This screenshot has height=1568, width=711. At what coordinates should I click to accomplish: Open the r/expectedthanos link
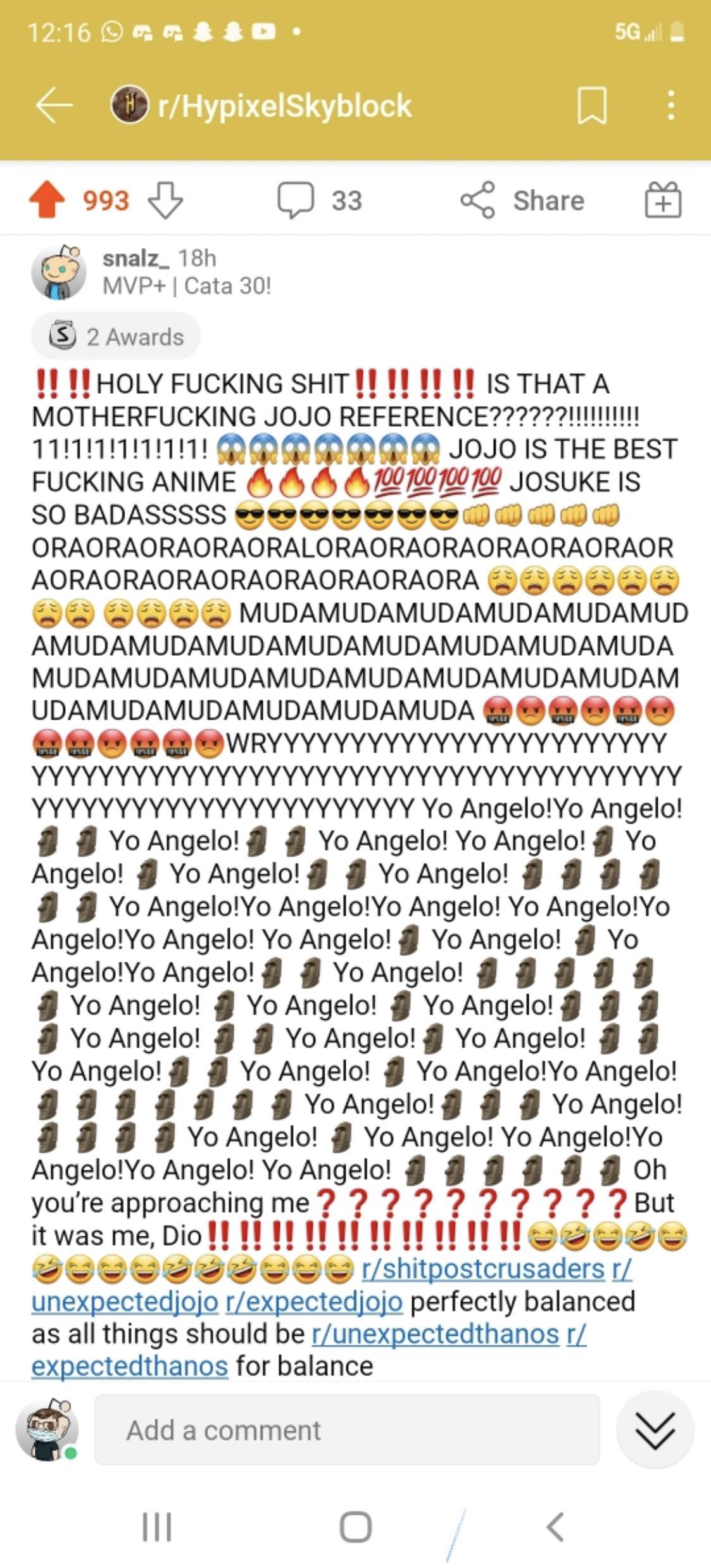coord(130,1366)
